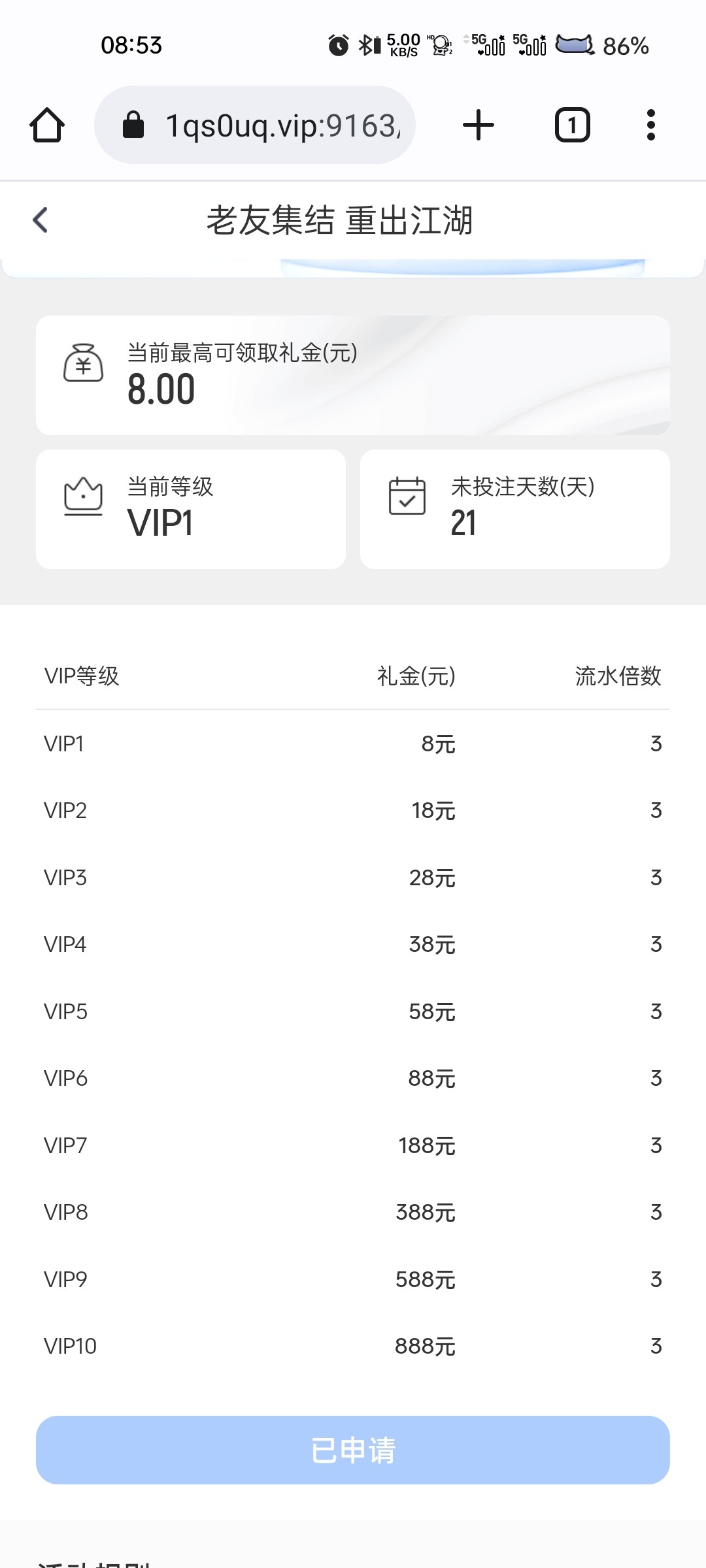Go back from the 老友集结 page
Viewport: 706px width, 1568px height.
point(41,220)
